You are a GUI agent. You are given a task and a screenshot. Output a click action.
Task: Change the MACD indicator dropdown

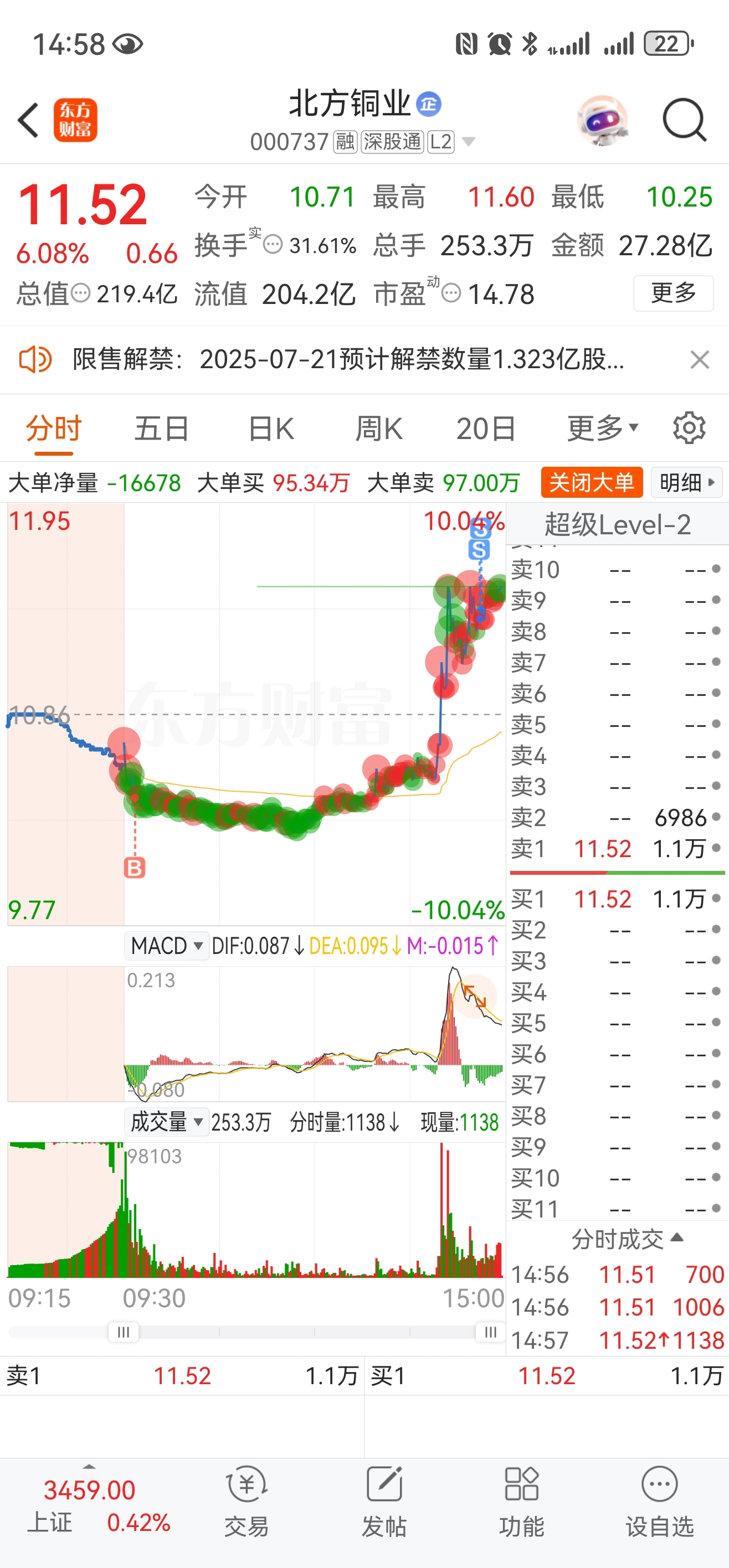[166, 946]
